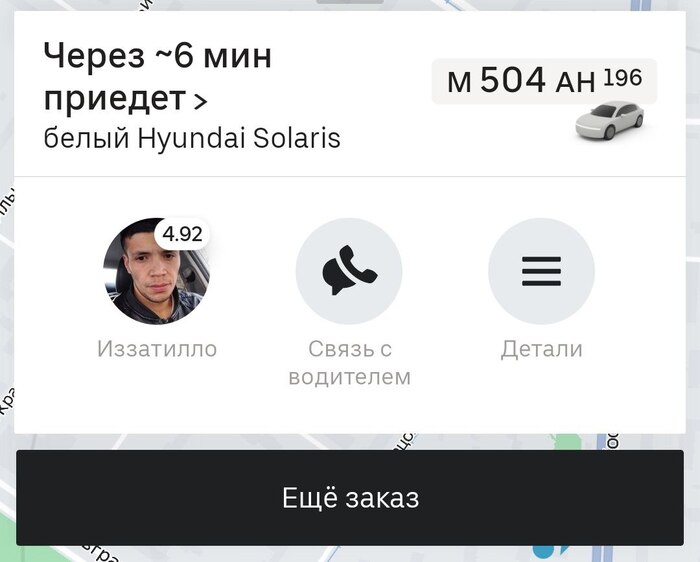
Task: Open driver Иззатилло's profile
Action: point(156,272)
